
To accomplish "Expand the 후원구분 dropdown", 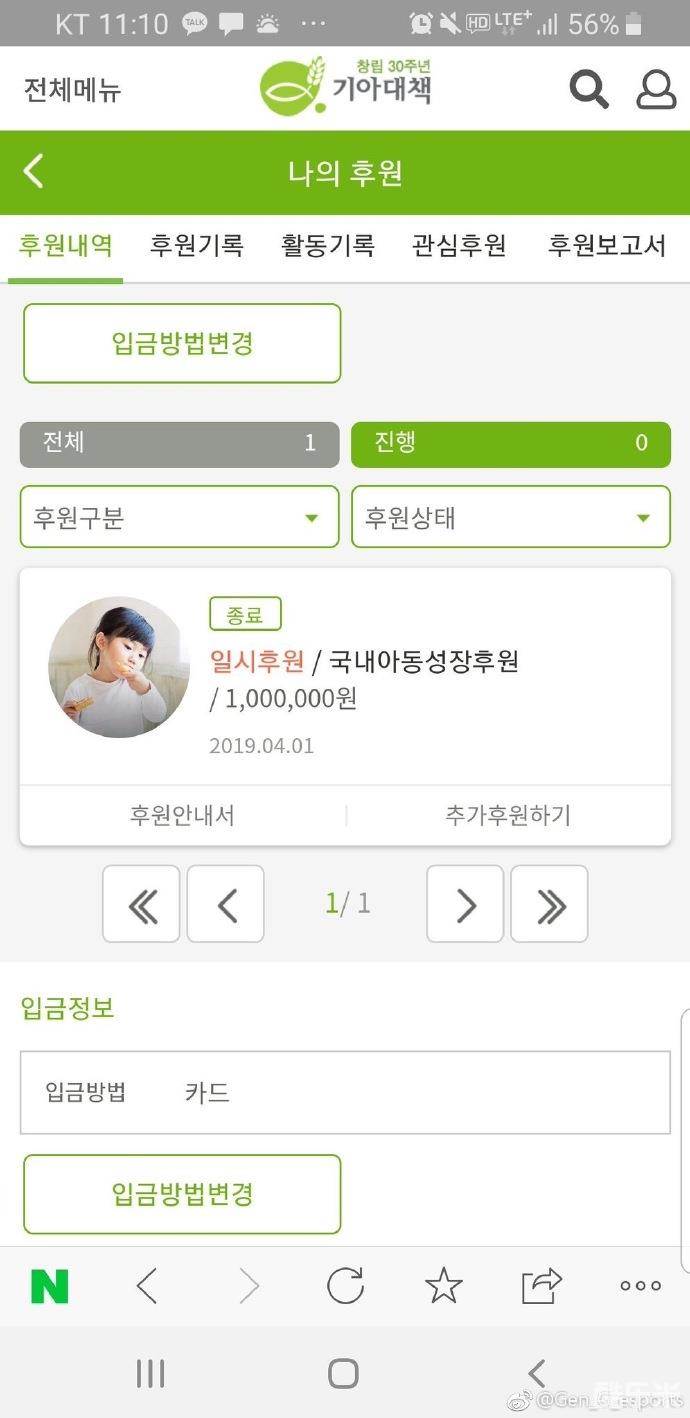I will pos(179,517).
